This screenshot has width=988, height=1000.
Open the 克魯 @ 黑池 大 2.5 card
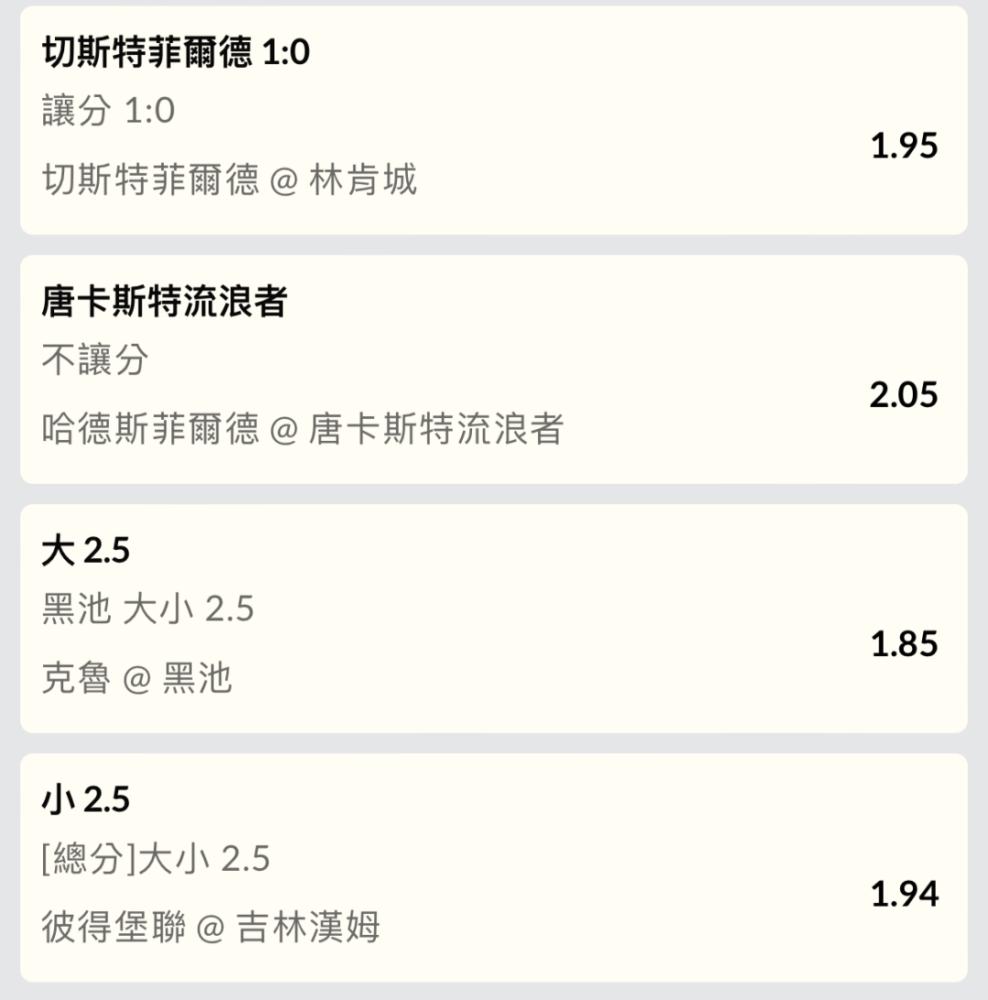pyautogui.click(x=493, y=618)
